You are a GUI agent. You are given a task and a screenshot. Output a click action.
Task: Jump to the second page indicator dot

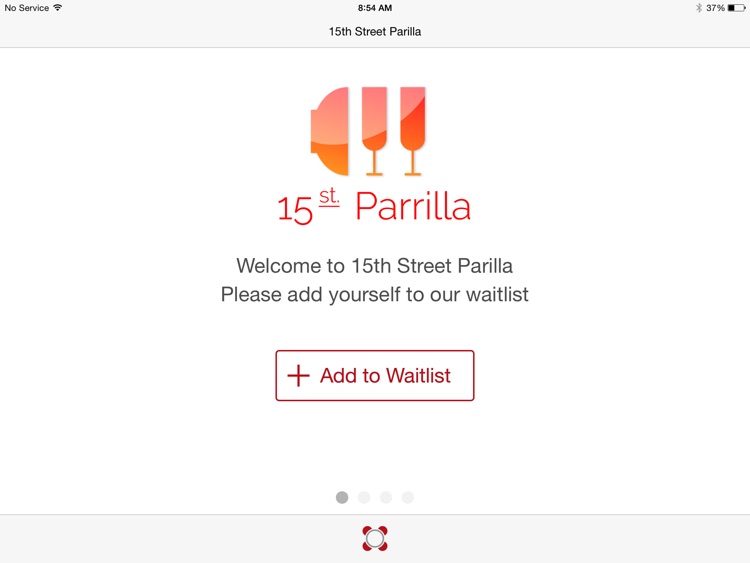point(364,497)
